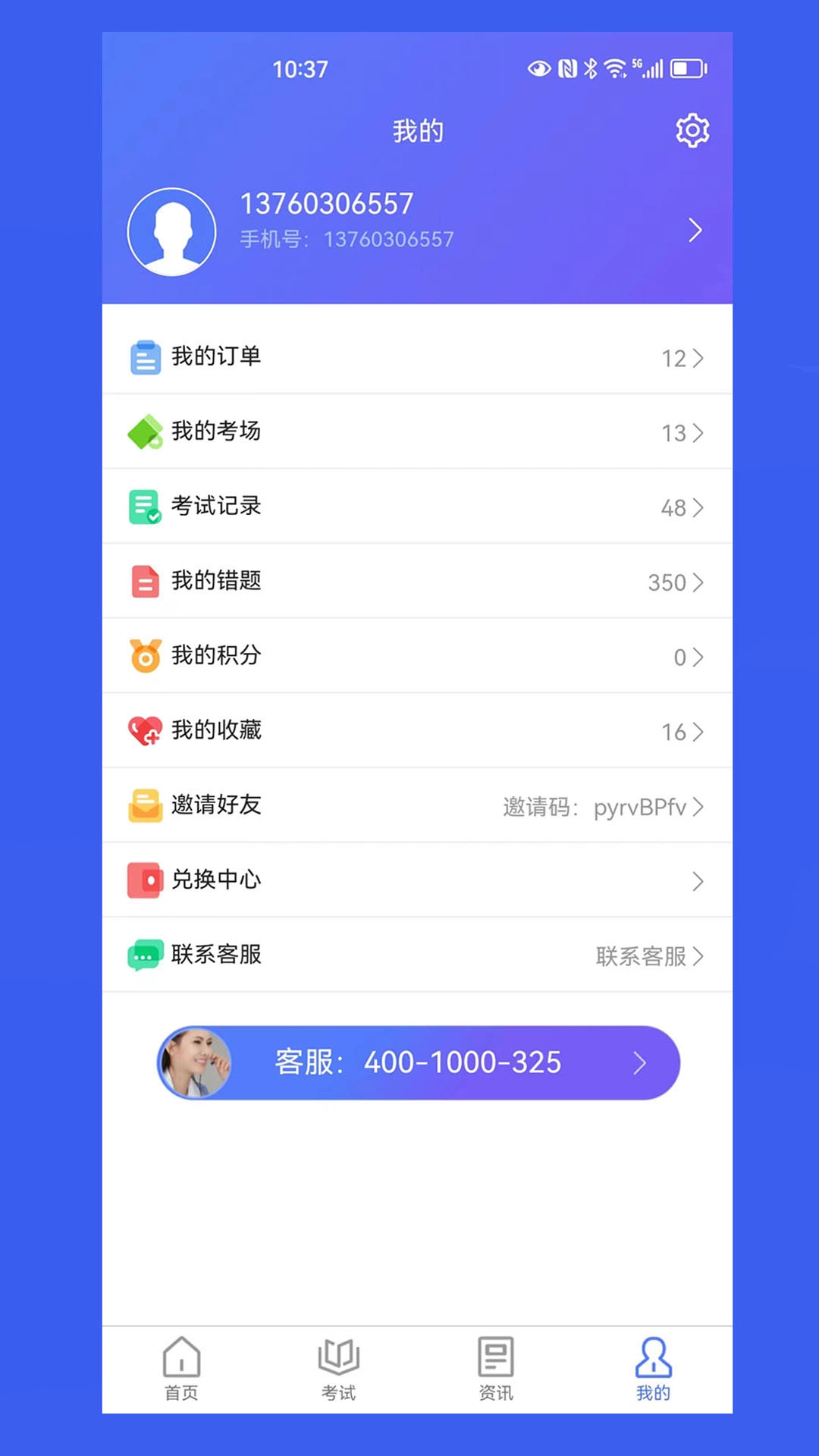The image size is (819, 1456).
Task: Open the 我的订单 orders icon
Action: pyautogui.click(x=145, y=356)
